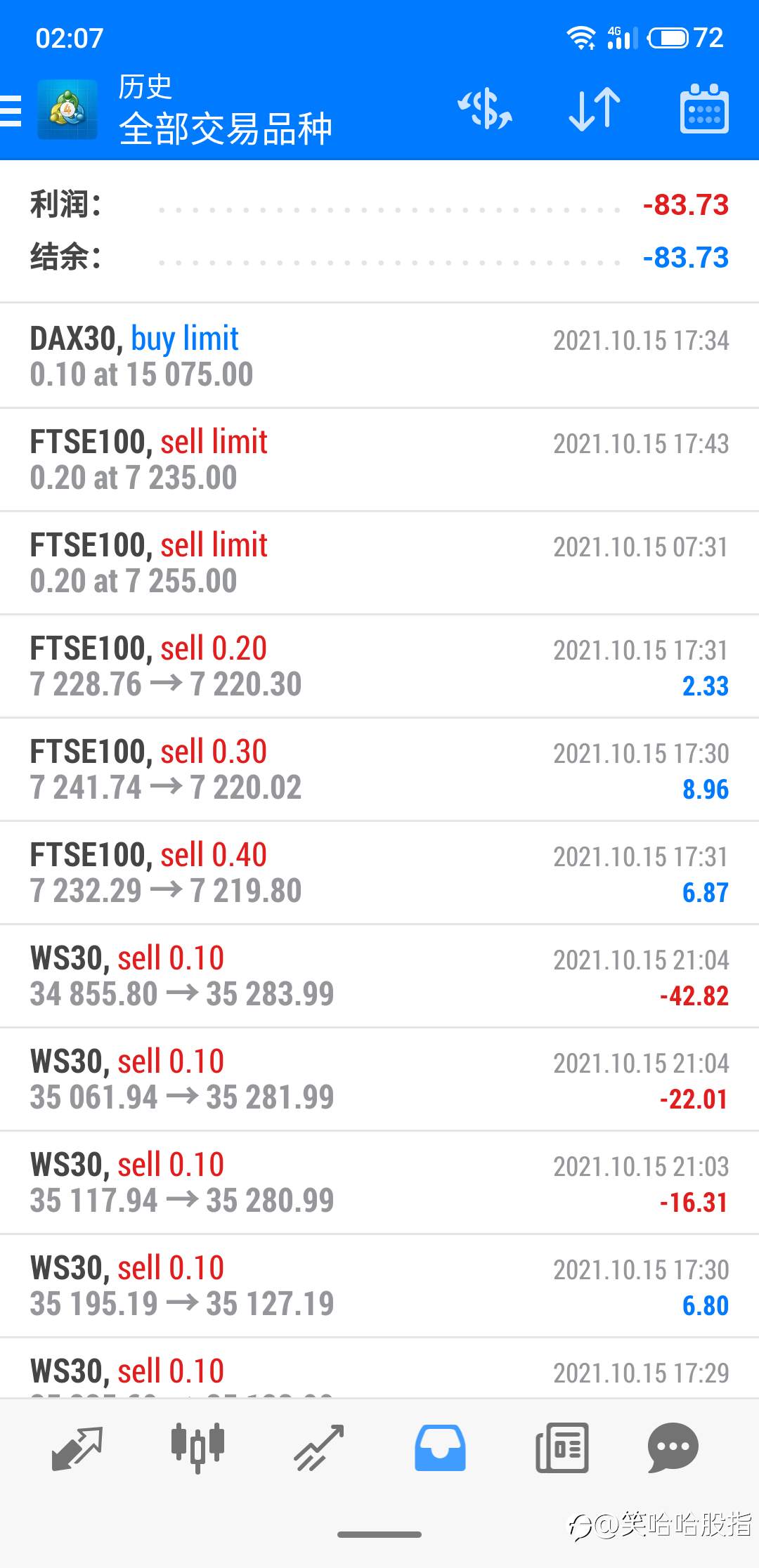
Task: Expand FTSE100 sell 0.20 trade details
Action: click(379, 666)
